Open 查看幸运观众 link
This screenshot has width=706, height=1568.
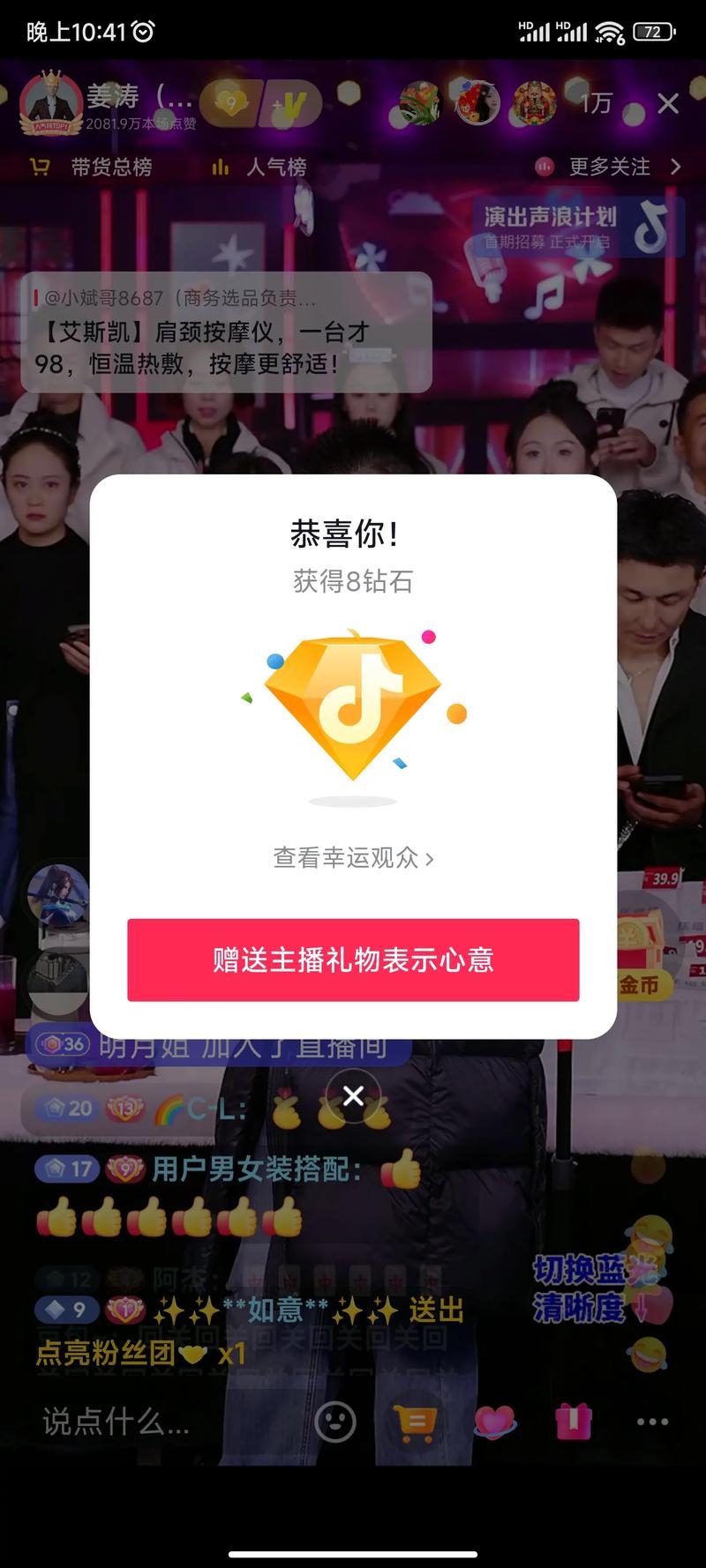coord(353,857)
